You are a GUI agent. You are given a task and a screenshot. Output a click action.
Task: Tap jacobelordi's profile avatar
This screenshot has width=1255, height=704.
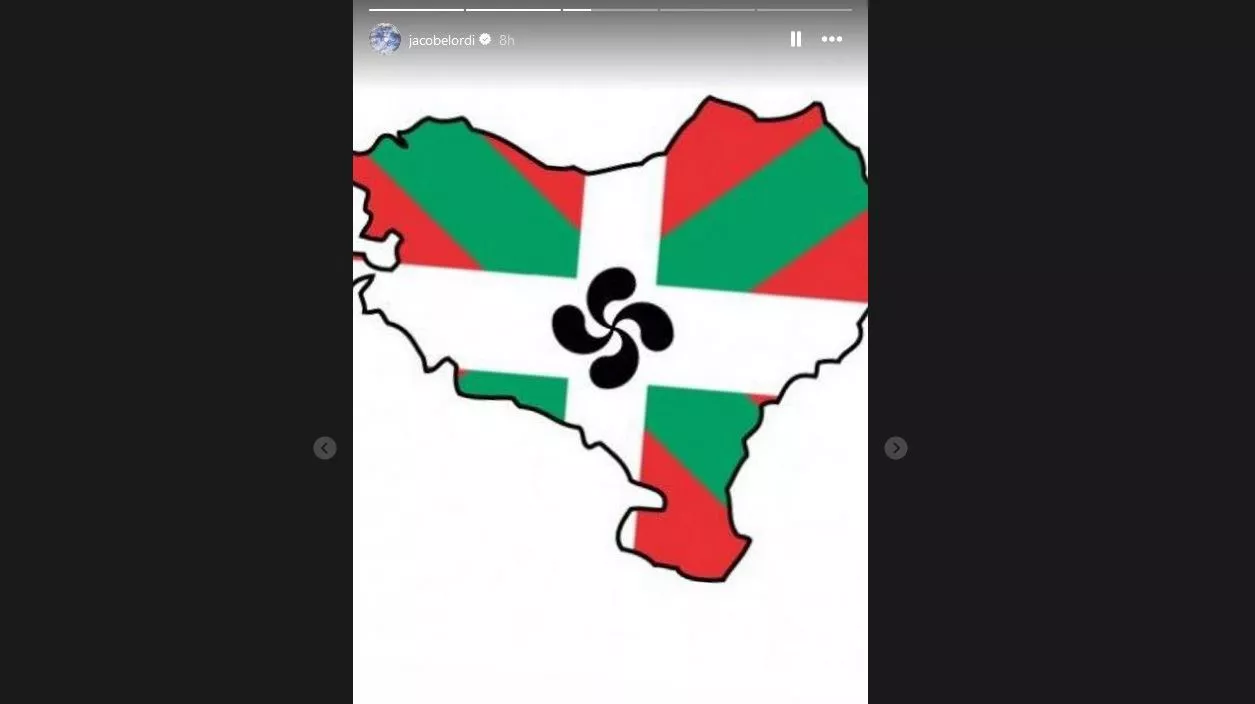385,39
